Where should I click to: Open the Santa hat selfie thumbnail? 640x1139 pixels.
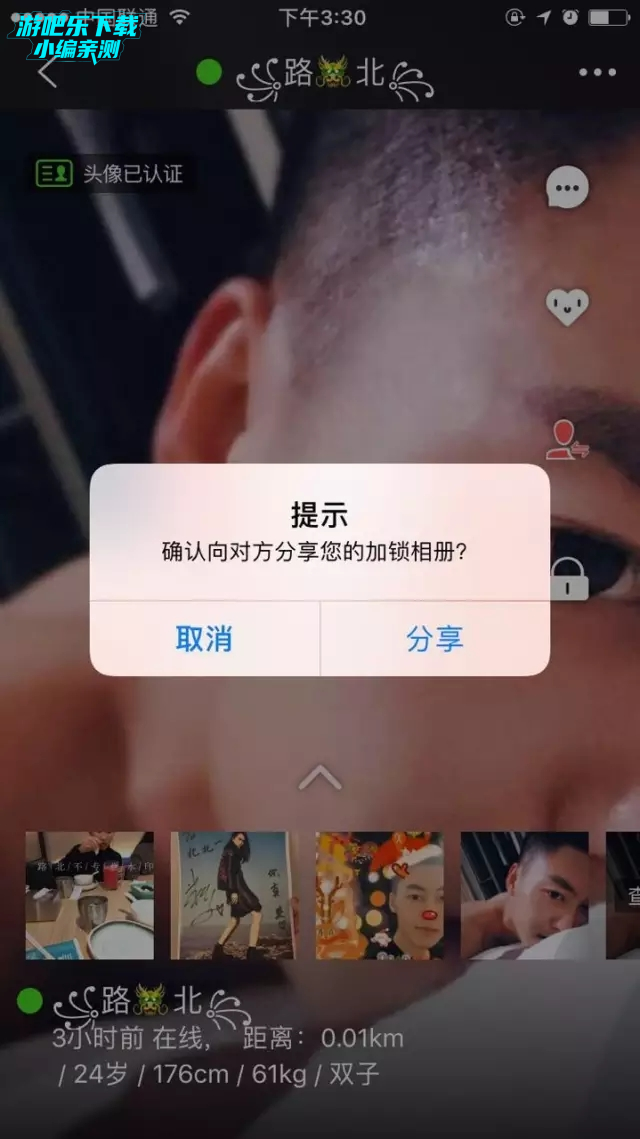[380, 896]
